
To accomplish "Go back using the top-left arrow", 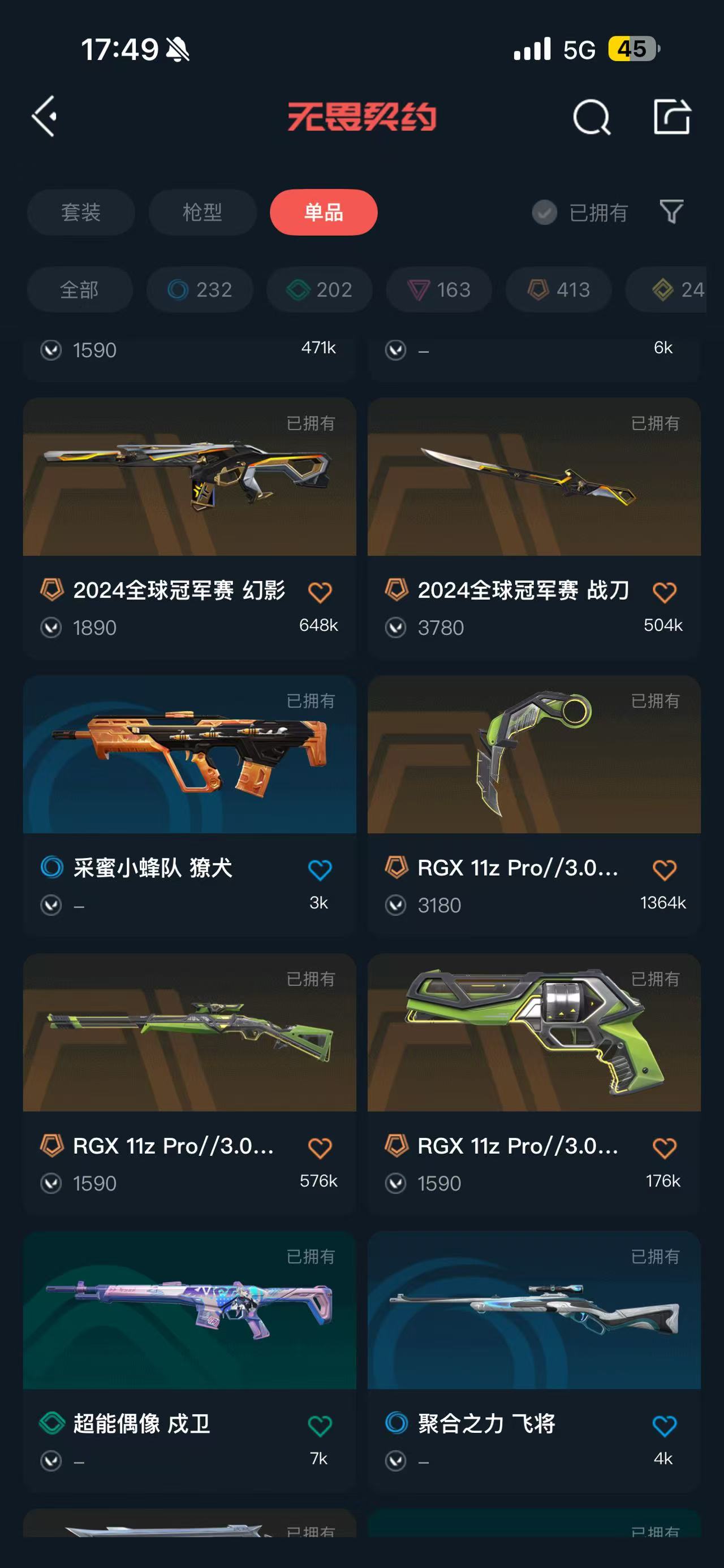I will point(45,116).
